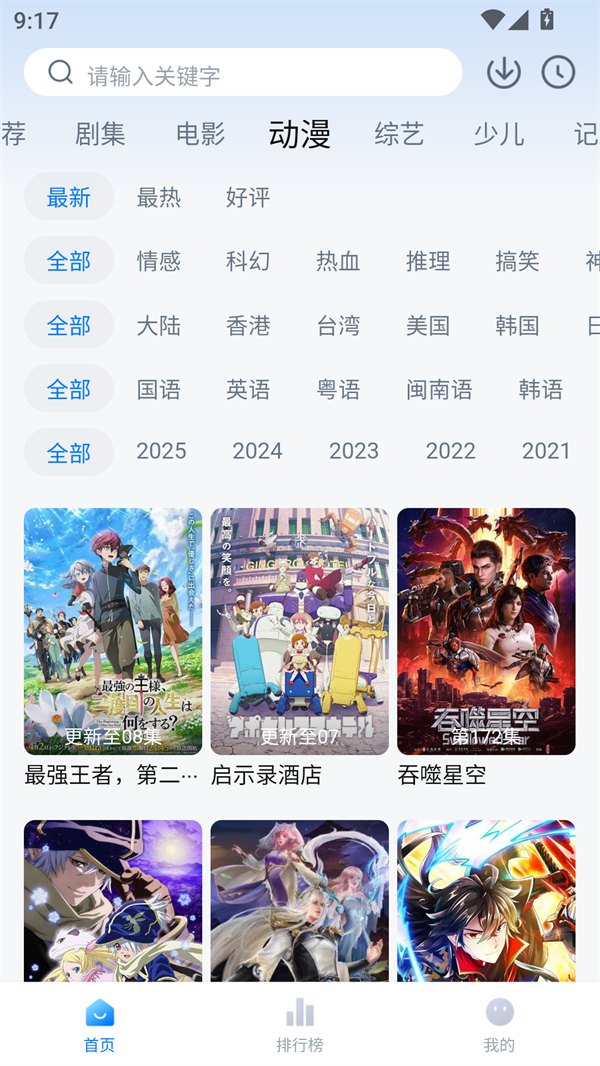Open the watch history clock icon
600x1066 pixels.
[x=558, y=72]
